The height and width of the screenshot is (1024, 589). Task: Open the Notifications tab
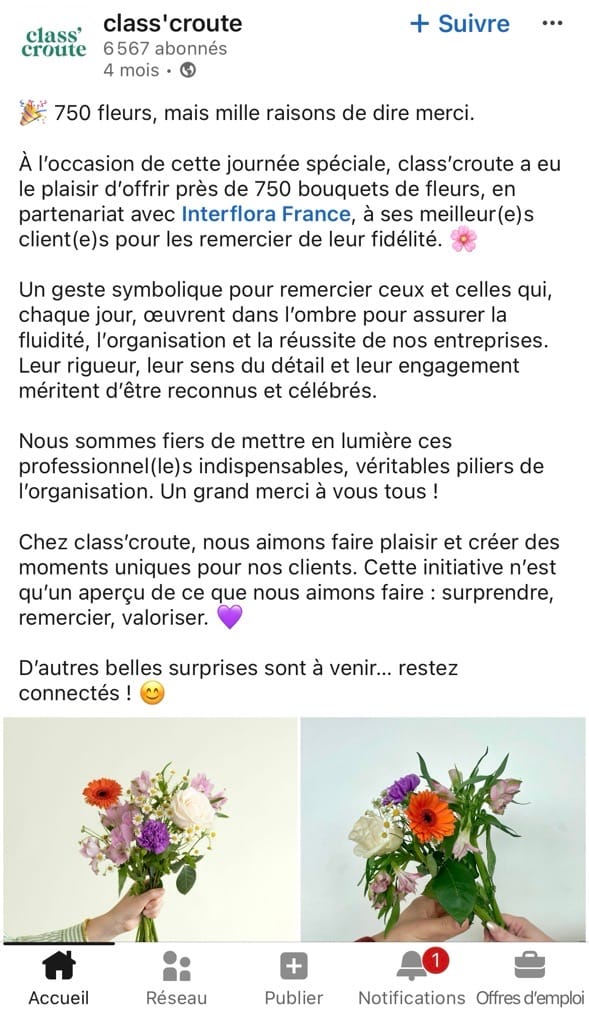coord(411,978)
